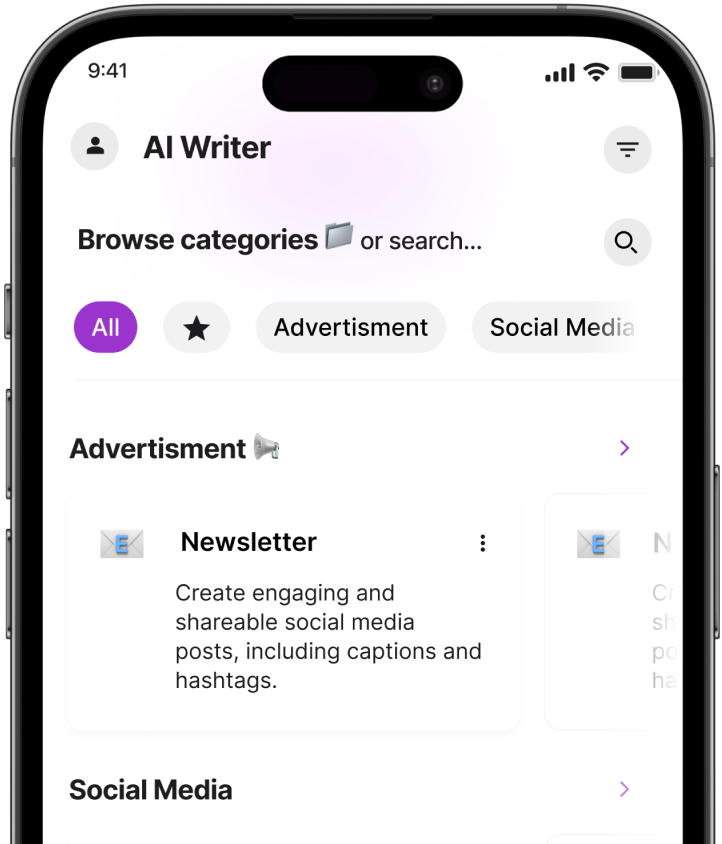Screen dimensions: 722x844
Task: Filter by the Social Media chip
Action: point(562,327)
